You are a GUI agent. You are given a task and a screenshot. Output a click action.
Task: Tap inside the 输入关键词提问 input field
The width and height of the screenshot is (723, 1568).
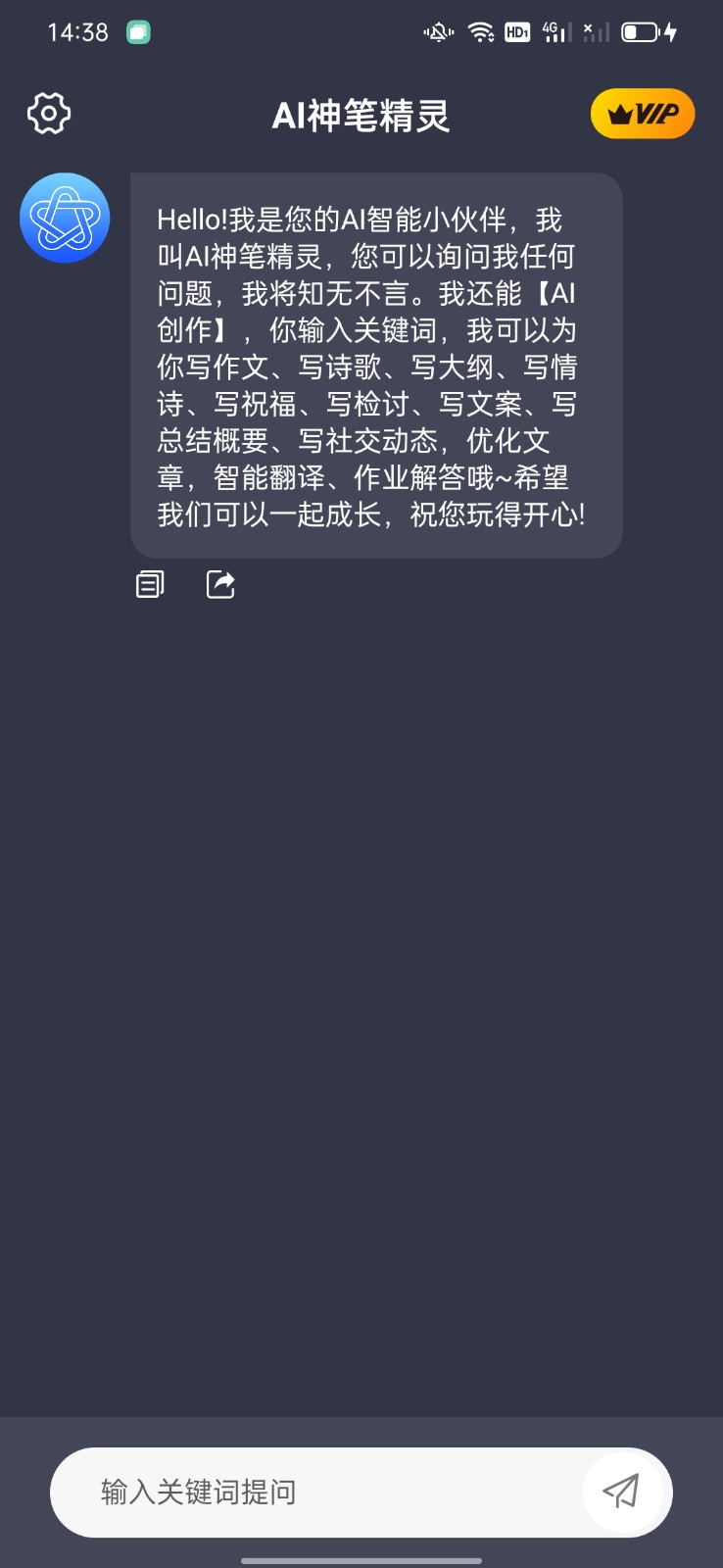(x=294, y=1492)
